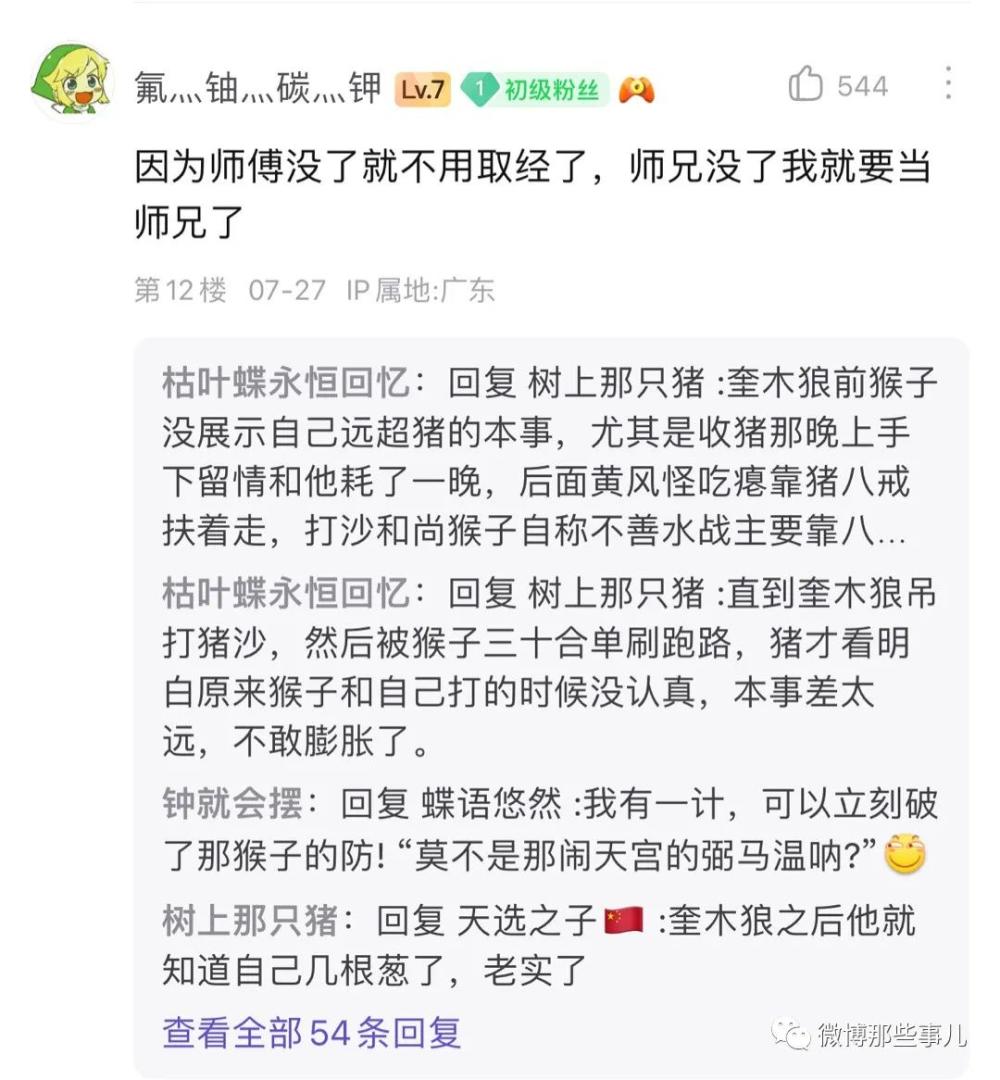Viewport: 1000px width, 1080px height.
Task: Open the 初级粉丝 fan badge
Action: click(535, 90)
